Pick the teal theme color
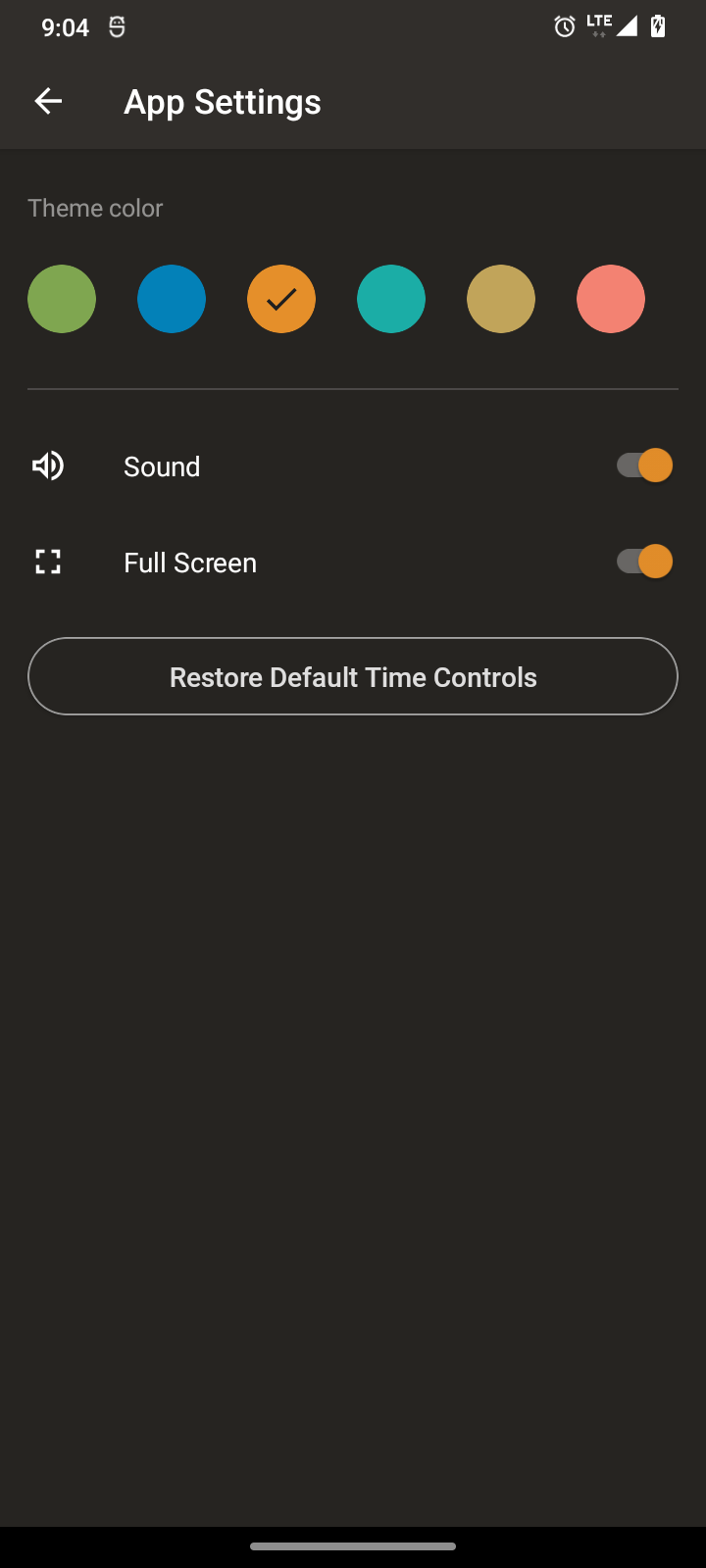The height and width of the screenshot is (1568, 706). 391,299
